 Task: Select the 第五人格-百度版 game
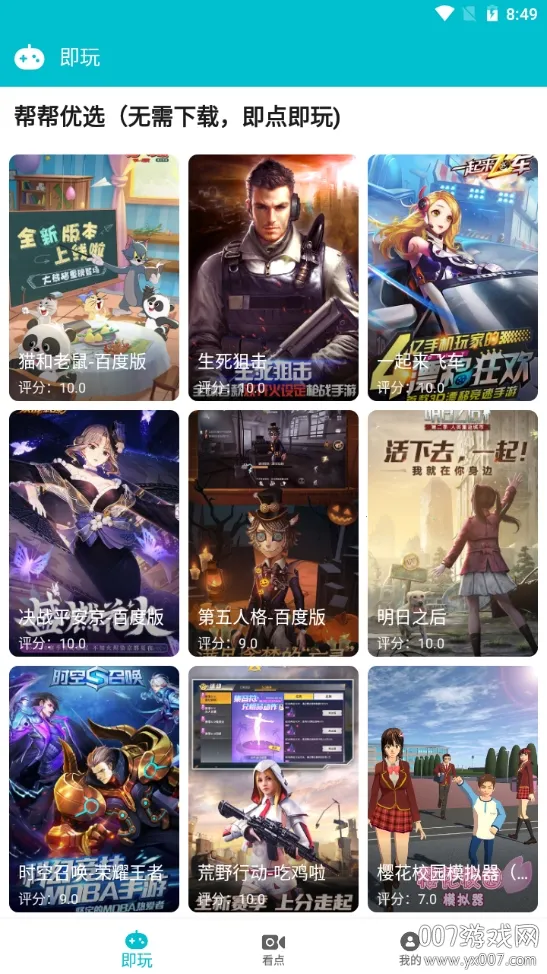(x=273, y=533)
